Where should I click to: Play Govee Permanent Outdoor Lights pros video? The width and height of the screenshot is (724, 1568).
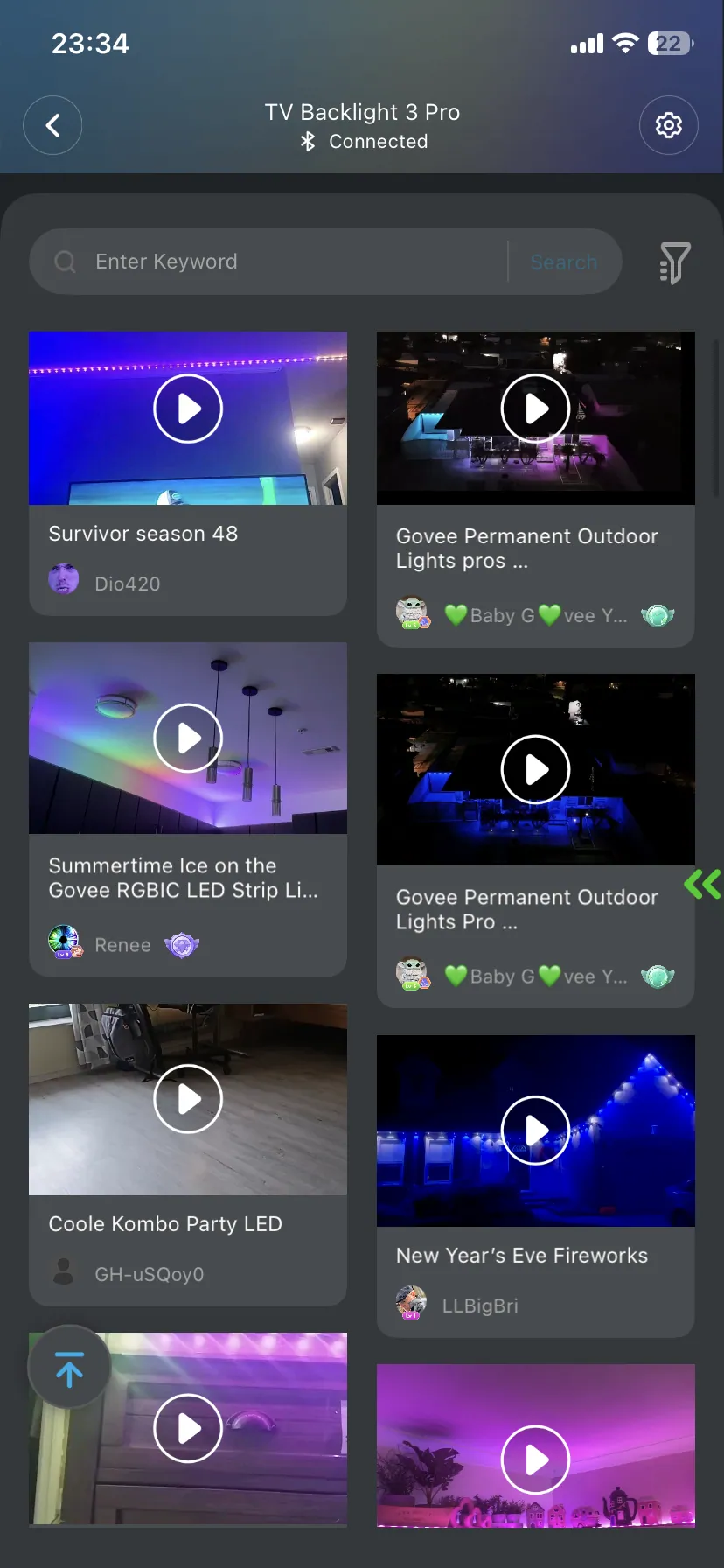tap(536, 409)
